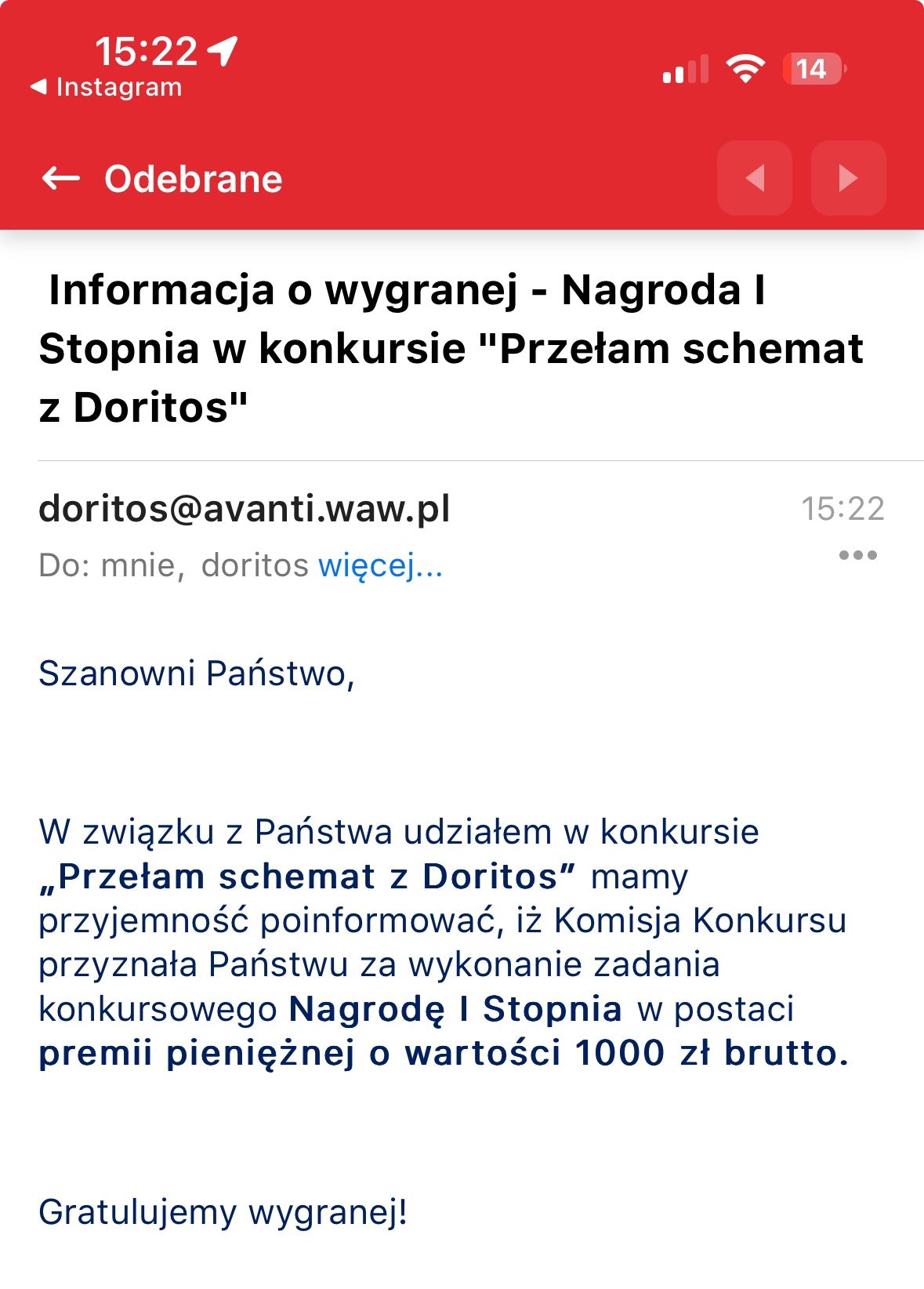Open the next email
Image resolution: width=924 pixels, height=1289 pixels.
pos(848,178)
